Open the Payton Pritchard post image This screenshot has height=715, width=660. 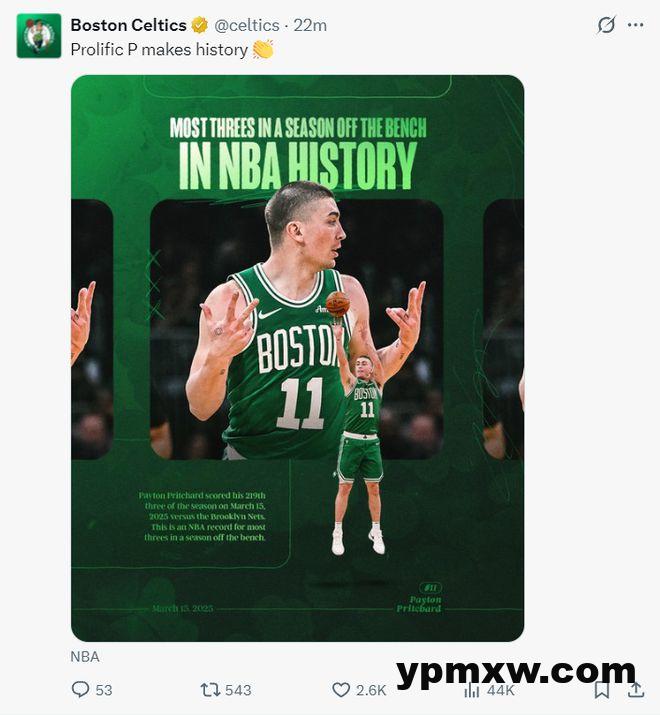tap(297, 358)
